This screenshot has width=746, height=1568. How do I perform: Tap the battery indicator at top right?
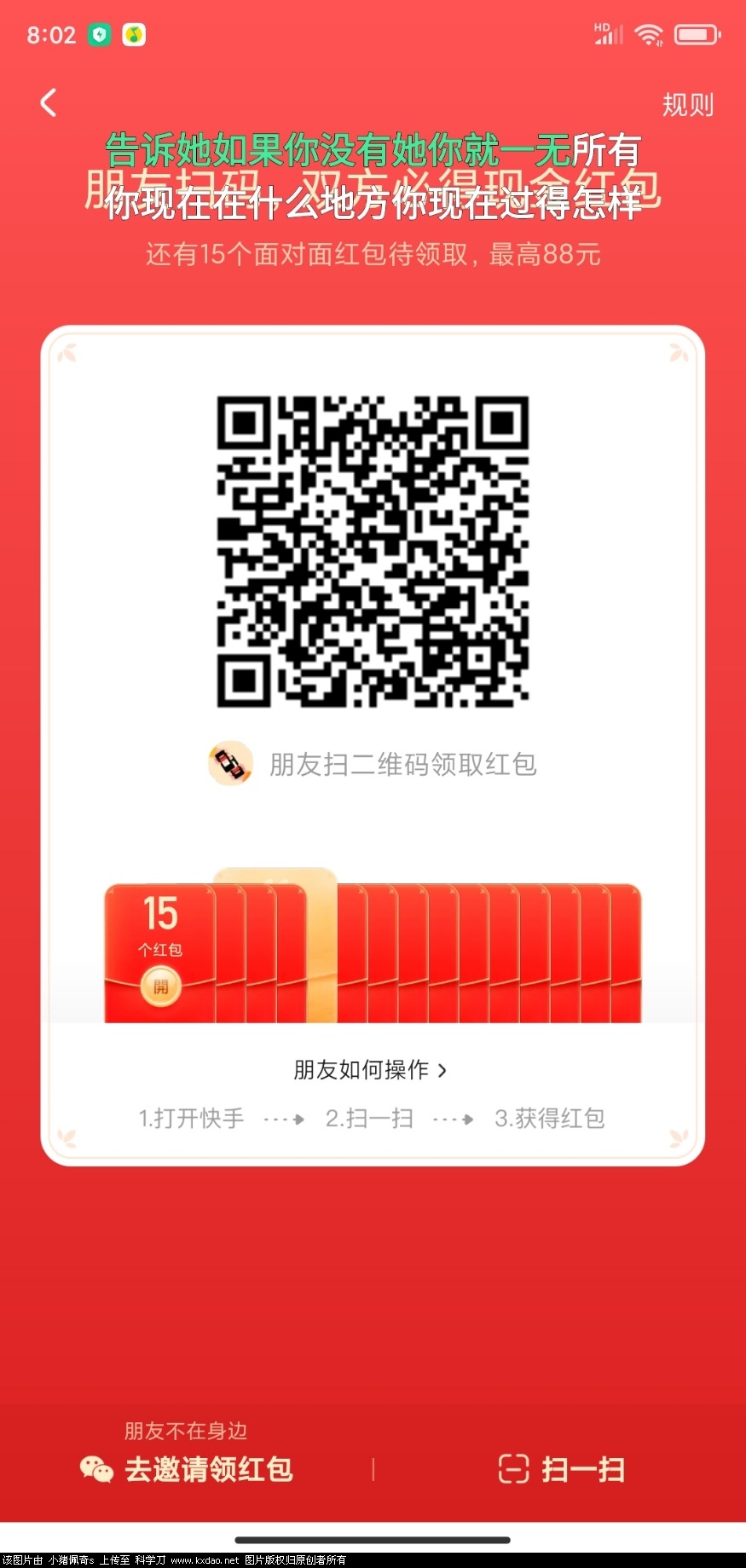697,34
